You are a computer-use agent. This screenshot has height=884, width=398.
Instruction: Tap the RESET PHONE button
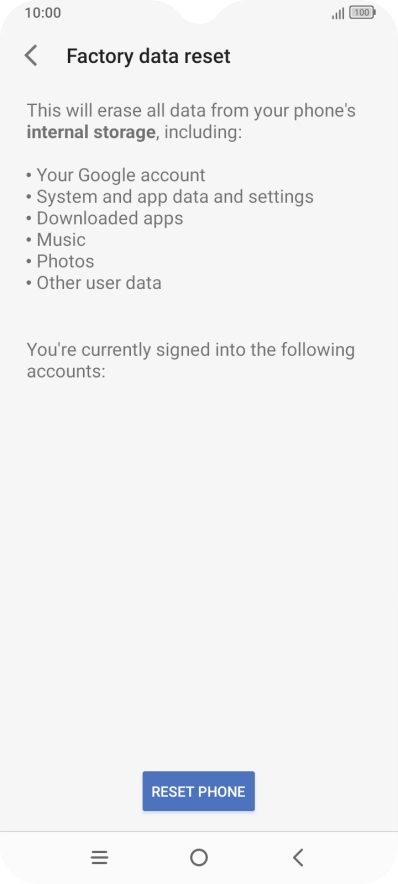(x=198, y=791)
